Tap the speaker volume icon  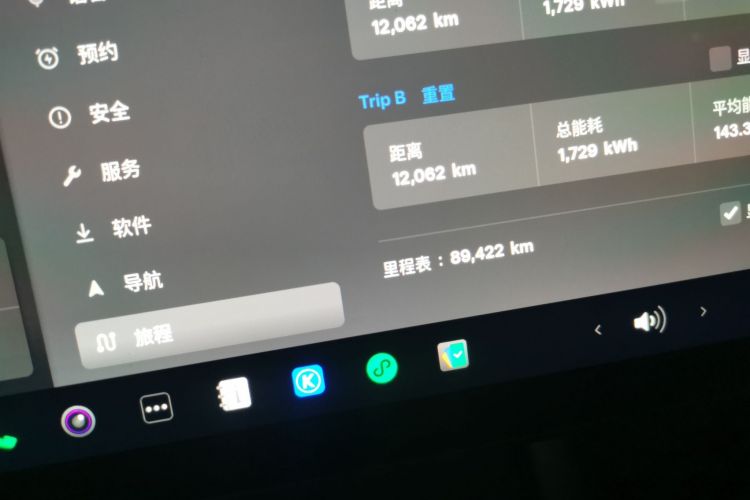649,321
